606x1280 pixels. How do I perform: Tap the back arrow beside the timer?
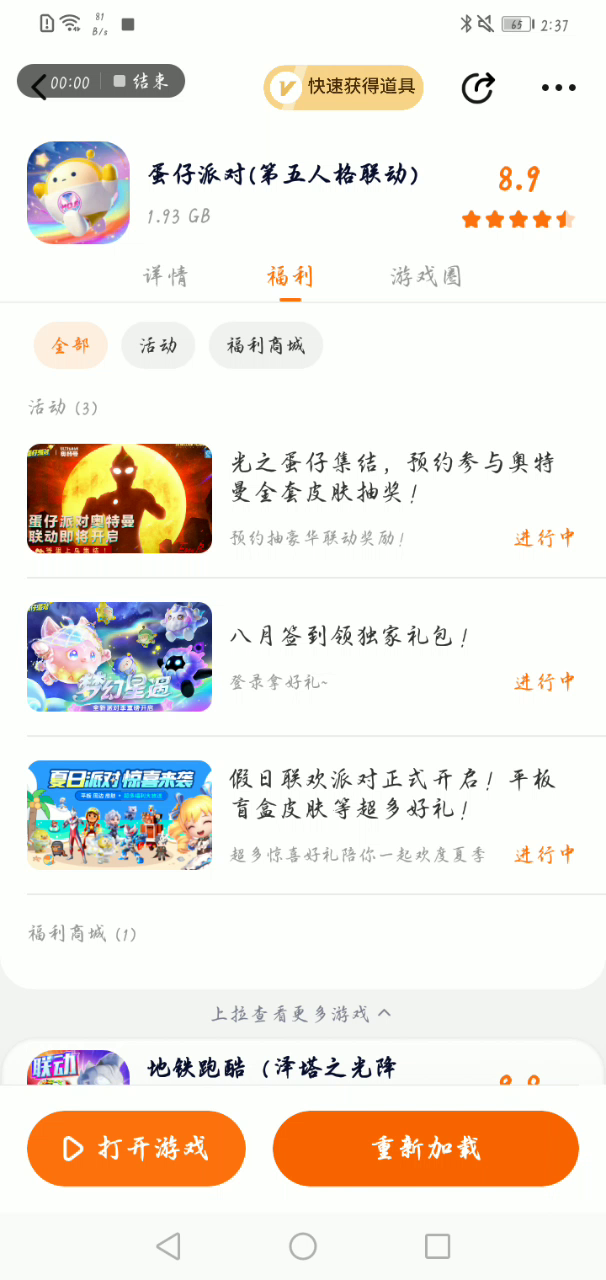coord(38,84)
